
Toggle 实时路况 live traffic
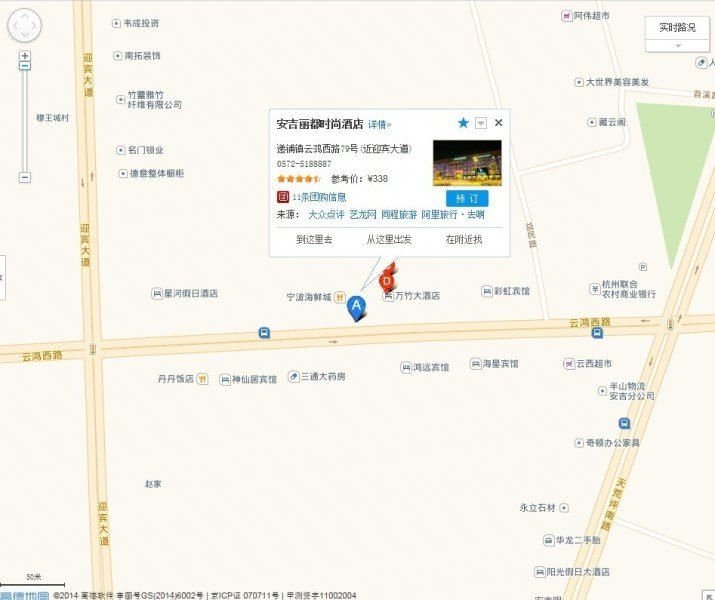click(676, 28)
